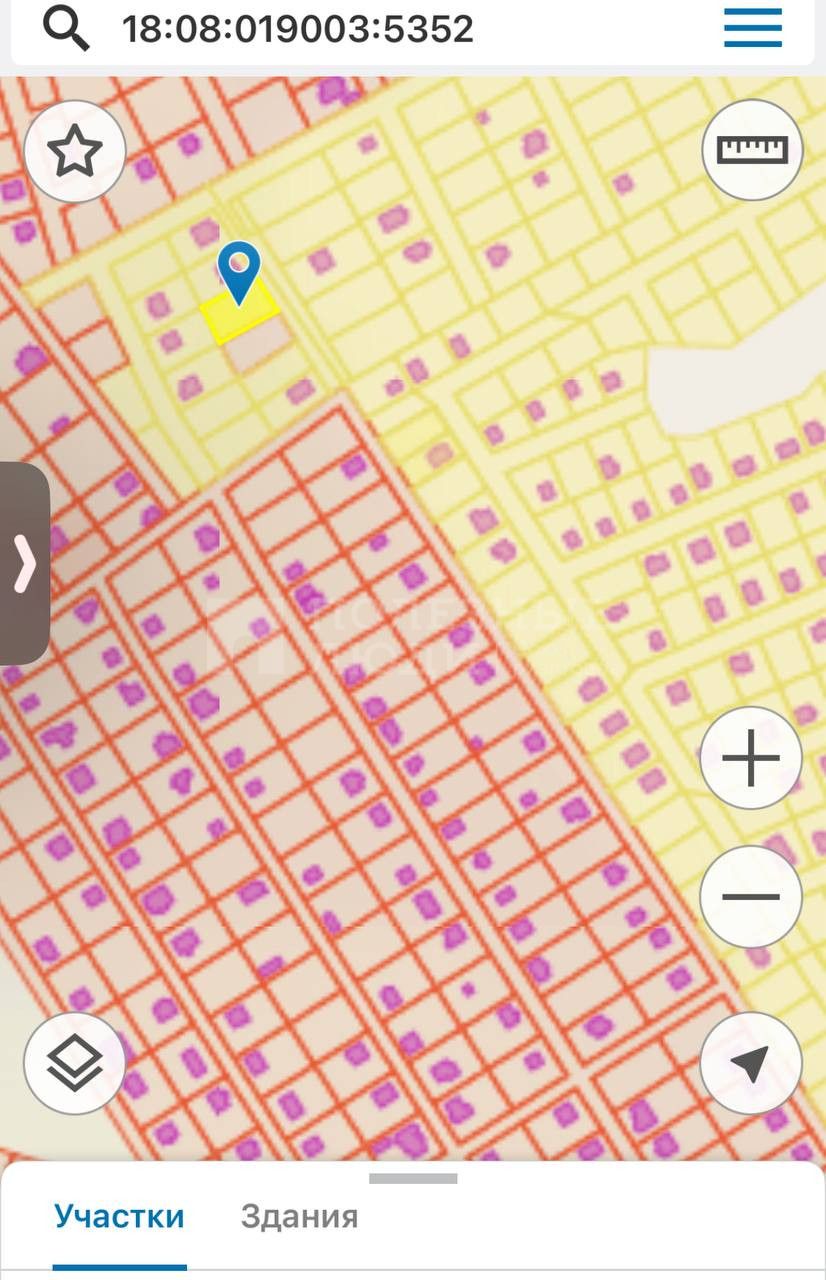Screen dimensions: 826x1280
Task: Edit the cadastral number search field
Action: tap(298, 29)
